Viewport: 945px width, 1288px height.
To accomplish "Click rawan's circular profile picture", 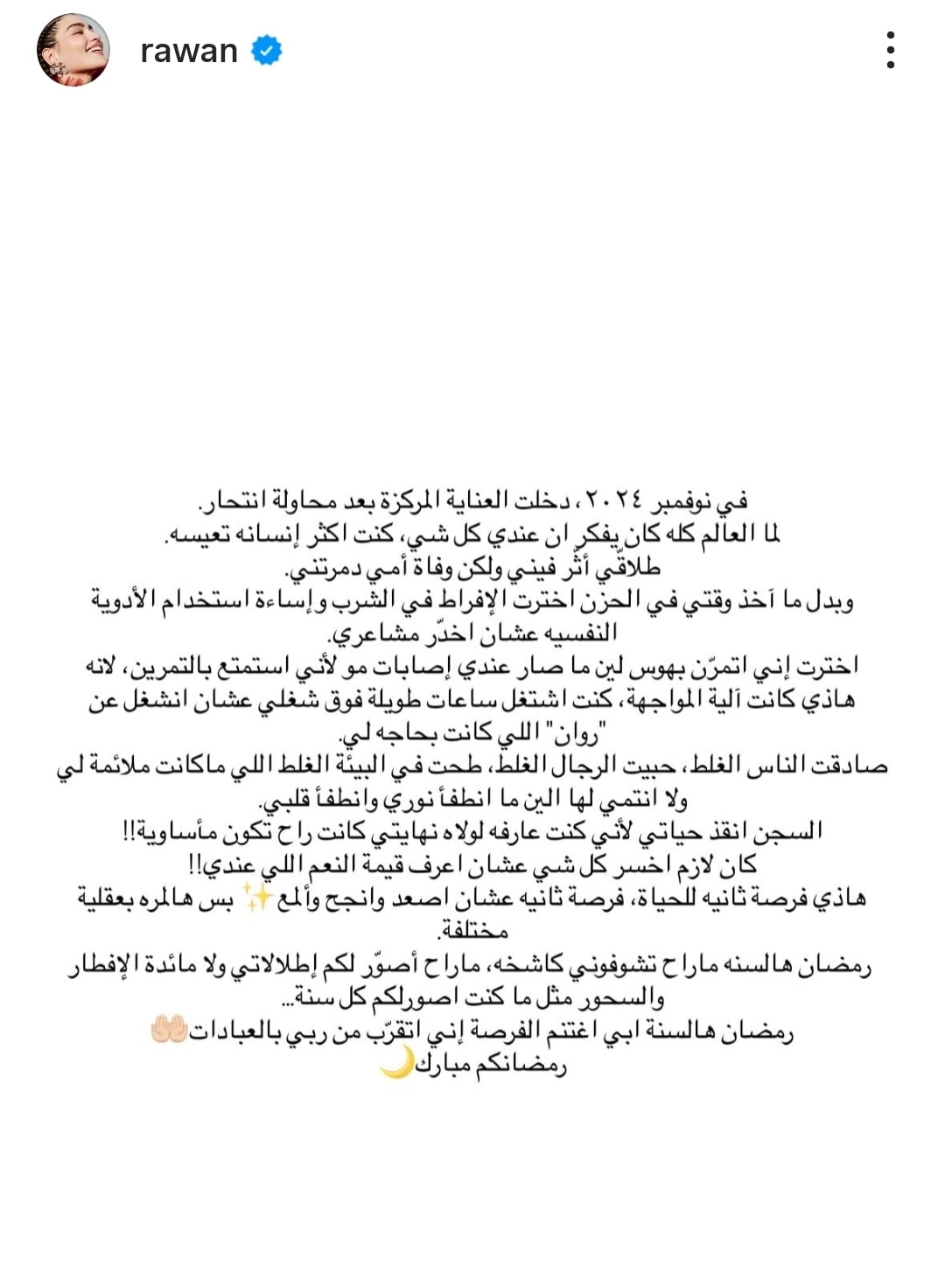I will click(70, 51).
